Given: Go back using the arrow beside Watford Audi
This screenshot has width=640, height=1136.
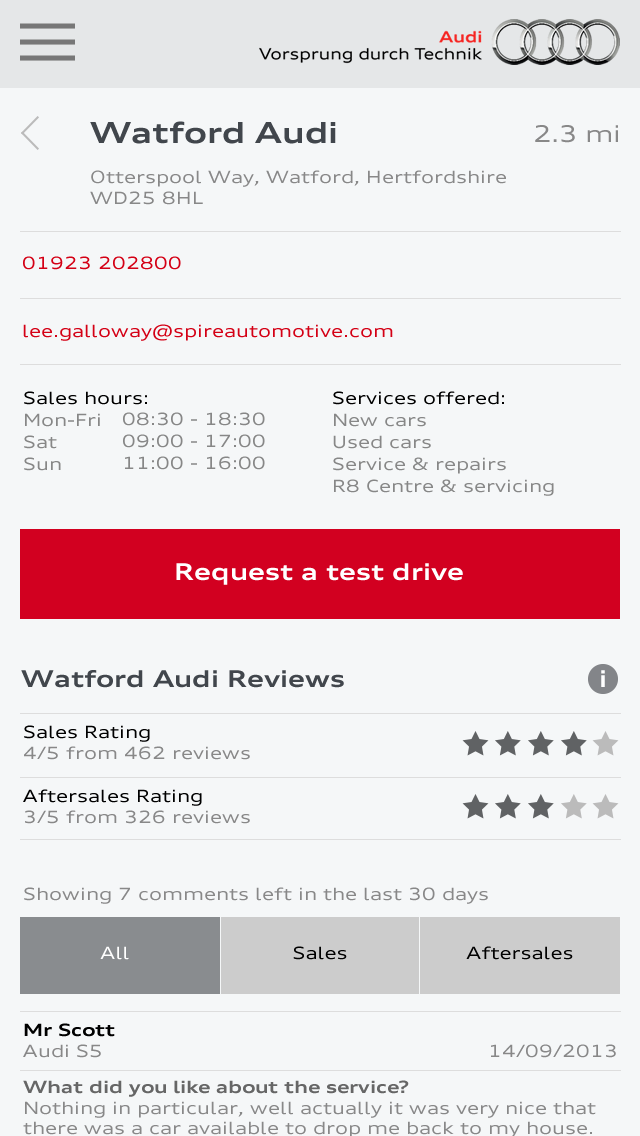Looking at the screenshot, I should [31, 133].
